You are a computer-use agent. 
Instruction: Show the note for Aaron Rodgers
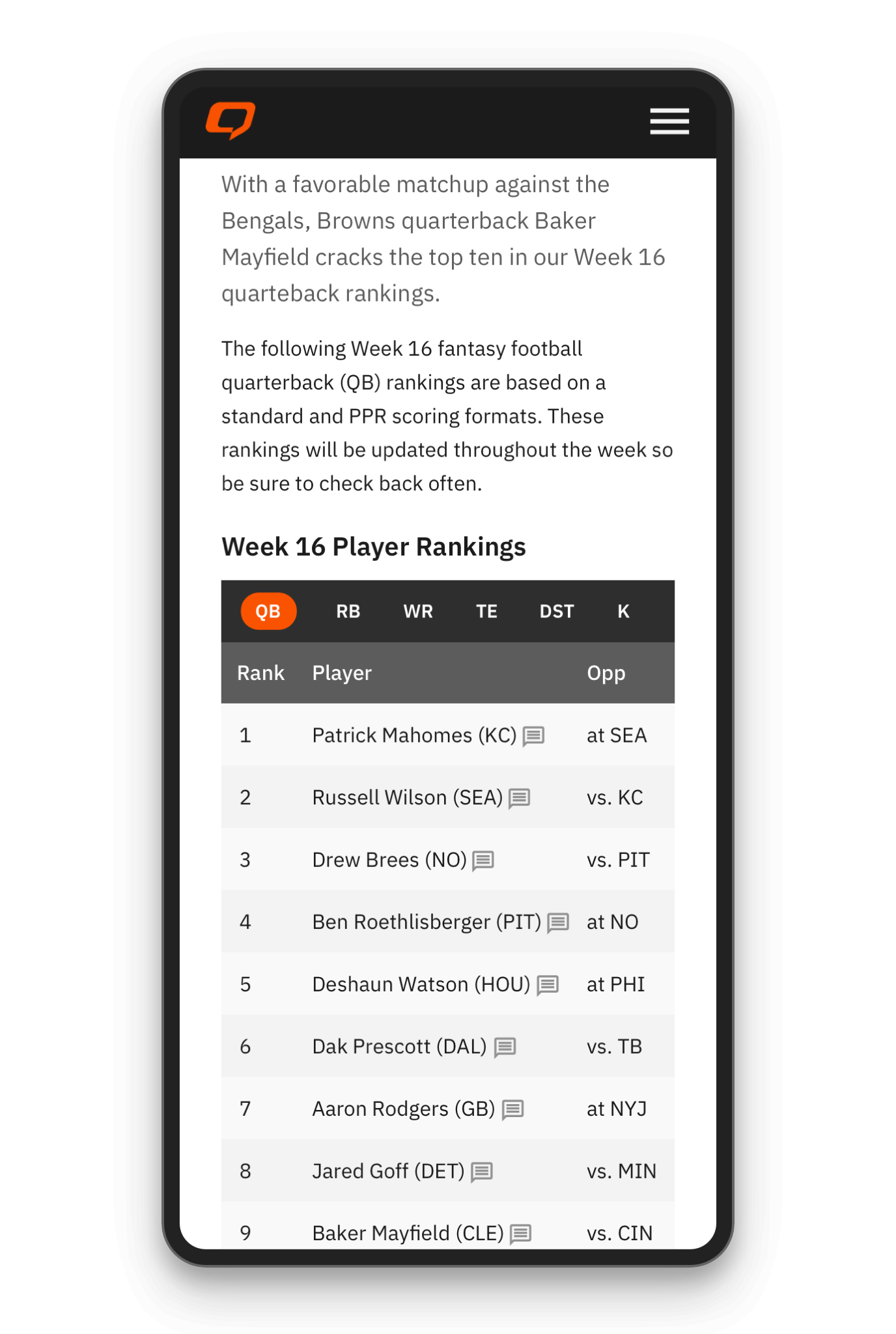point(513,1109)
